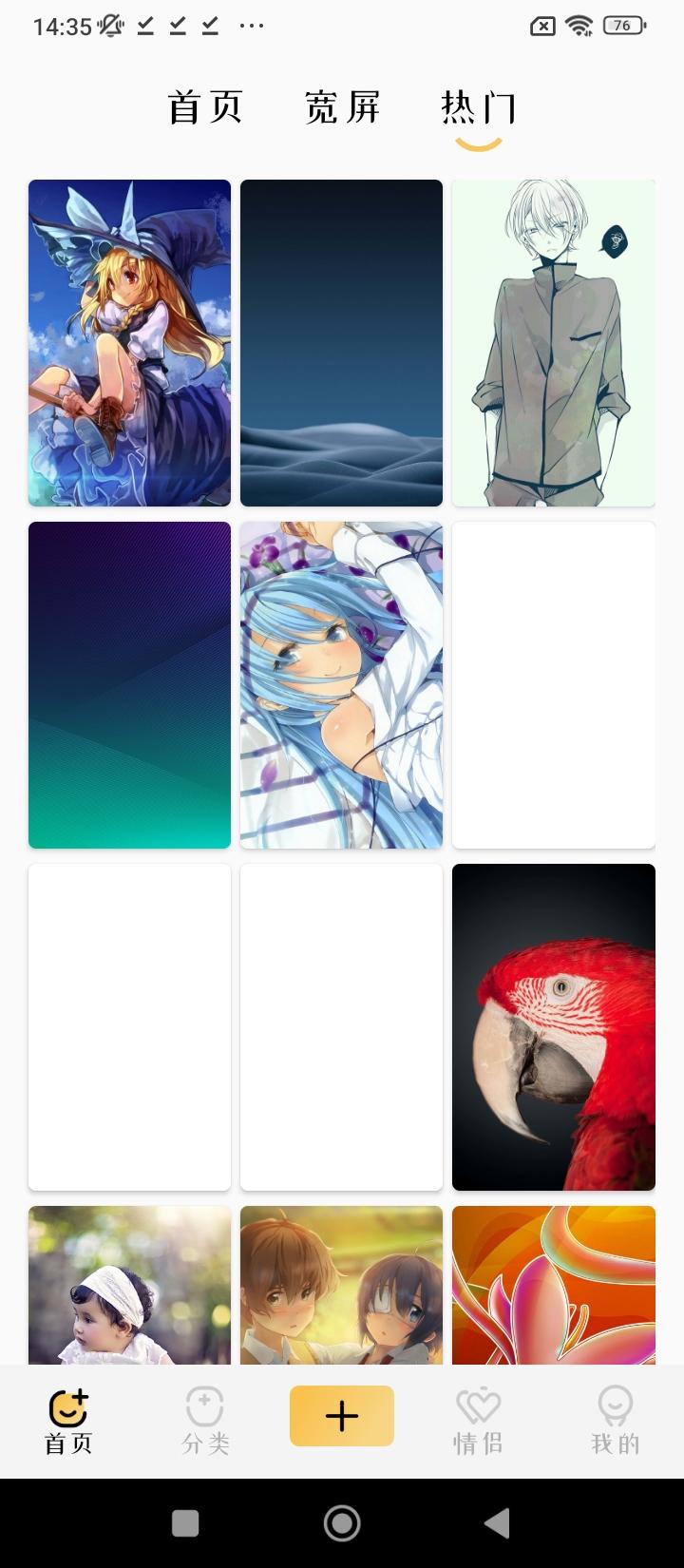View the blue-haired anime girl wallpaper
This screenshot has width=684, height=1568.
tap(341, 684)
